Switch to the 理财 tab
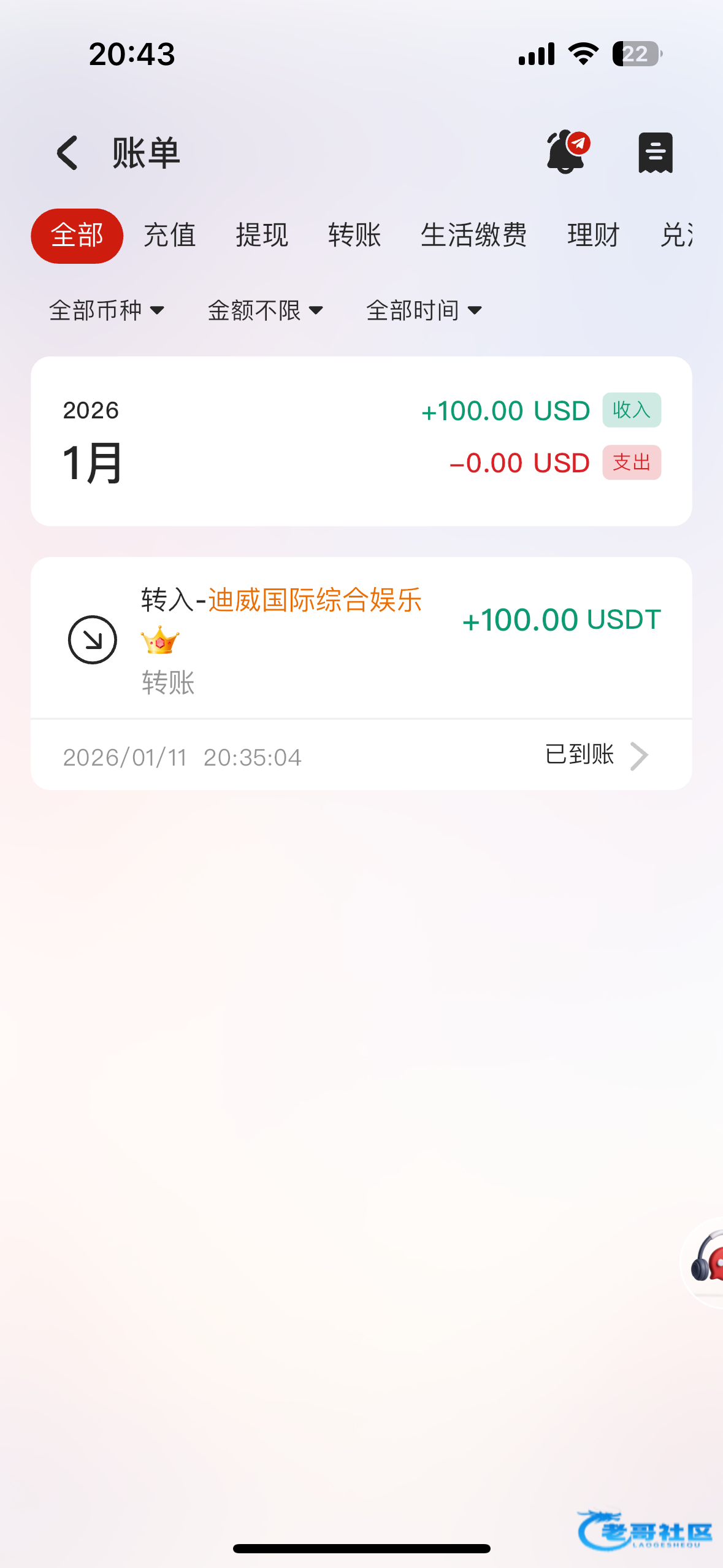Viewport: 723px width, 1568px height. (593, 236)
